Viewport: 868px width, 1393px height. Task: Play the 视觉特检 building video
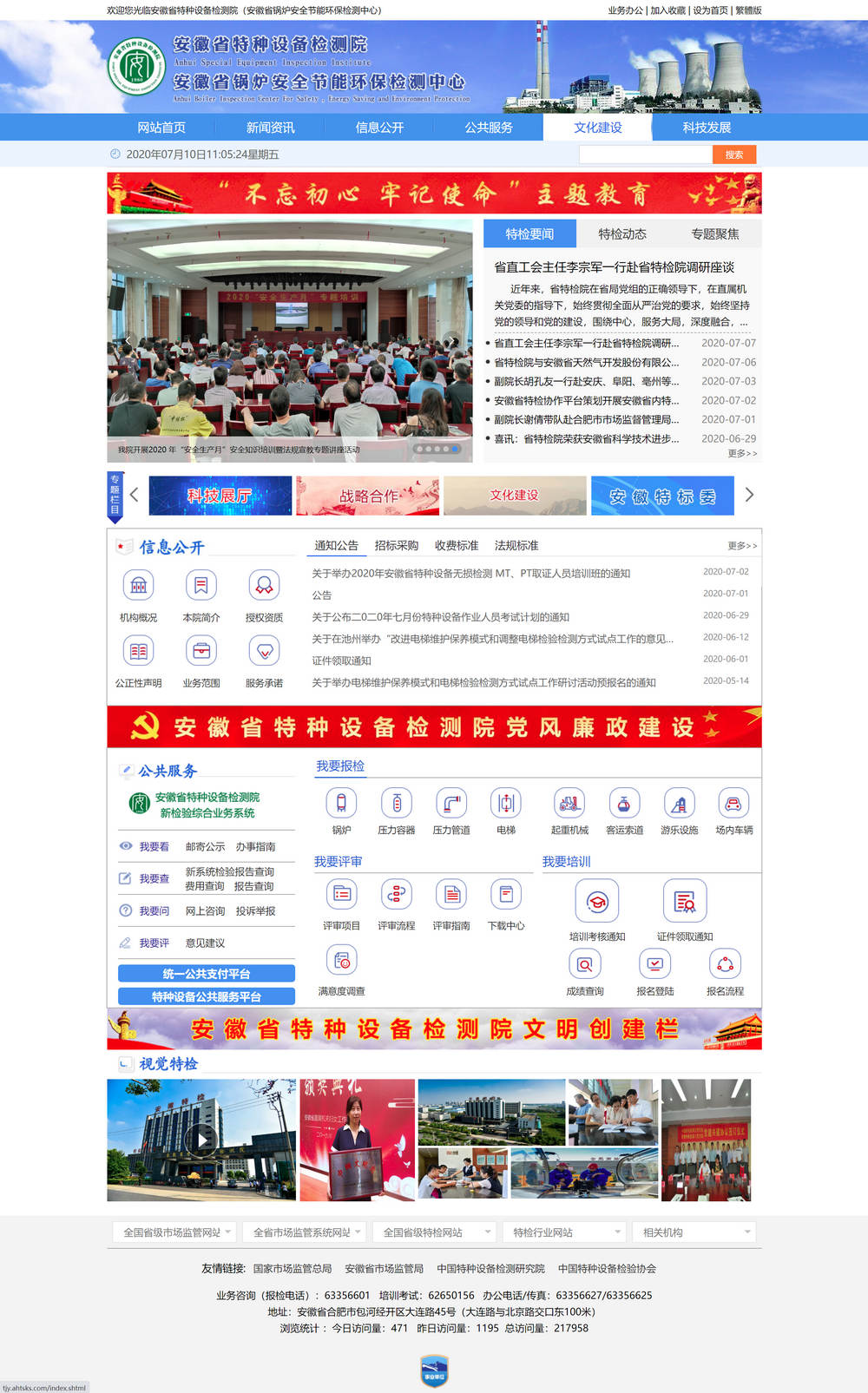click(201, 1140)
